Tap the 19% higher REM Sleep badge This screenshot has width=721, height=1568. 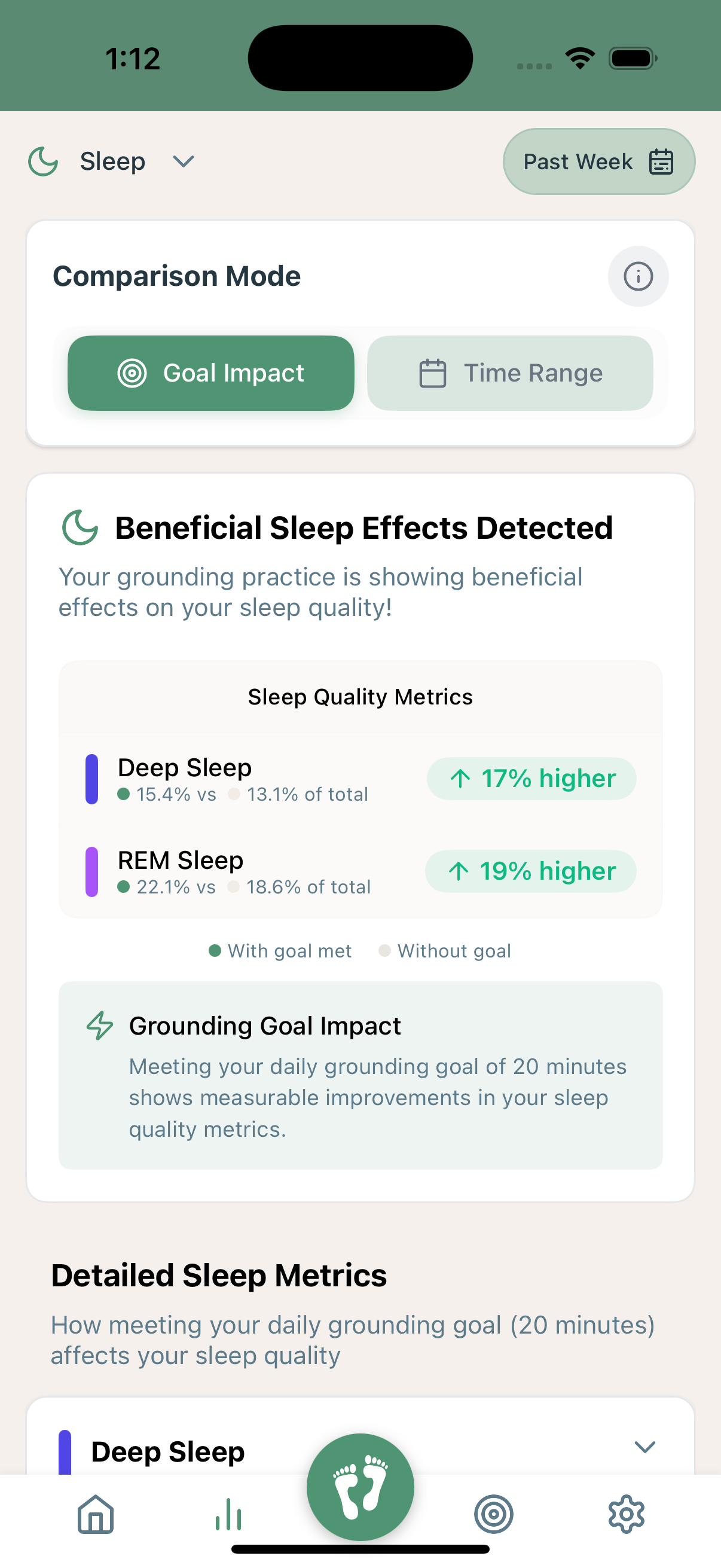tap(530, 871)
